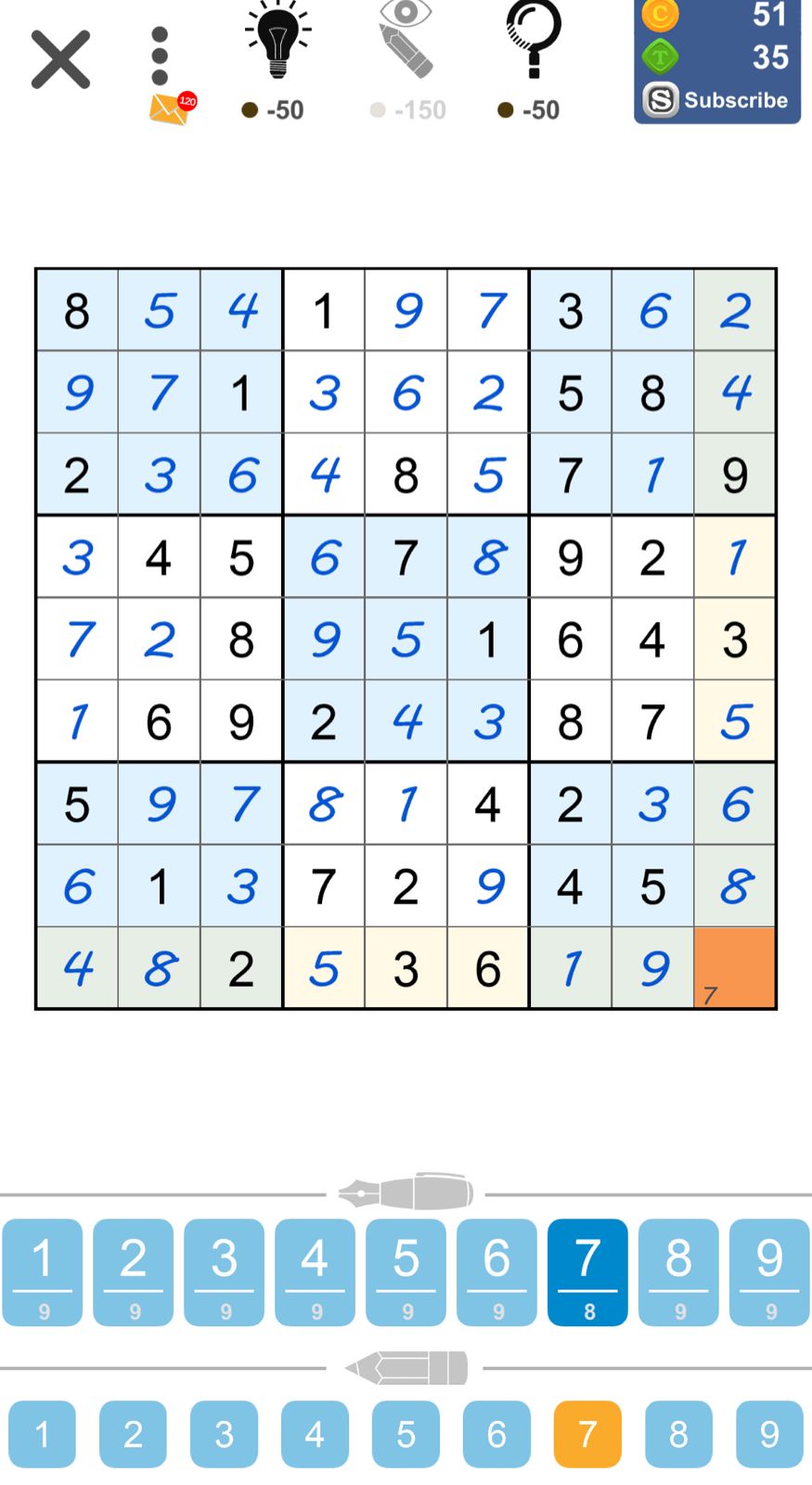
Task: Close the sudoku puzzle with the X
Action: point(60,59)
